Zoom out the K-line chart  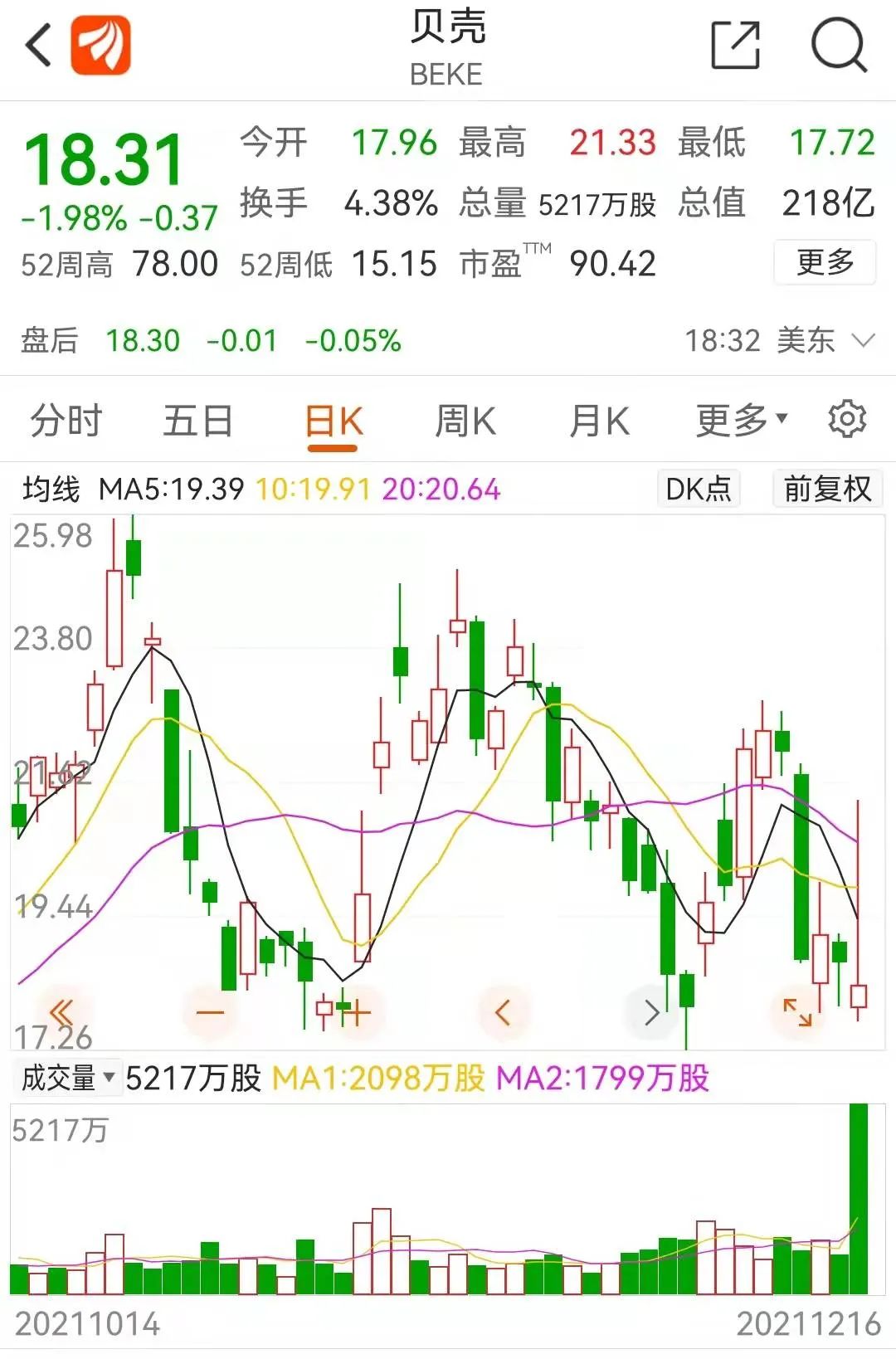(210, 1012)
